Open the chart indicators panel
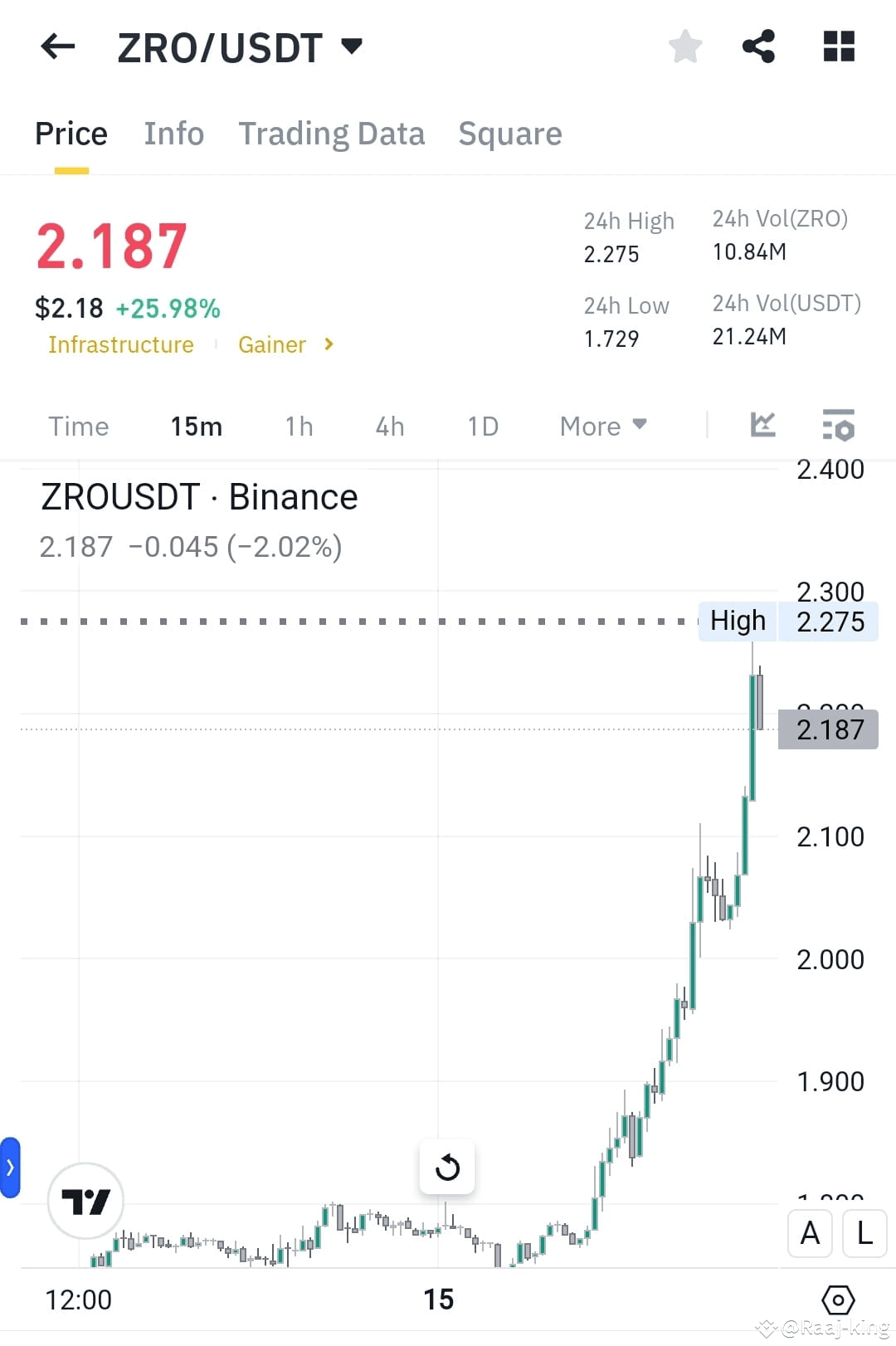 pyautogui.click(x=838, y=425)
